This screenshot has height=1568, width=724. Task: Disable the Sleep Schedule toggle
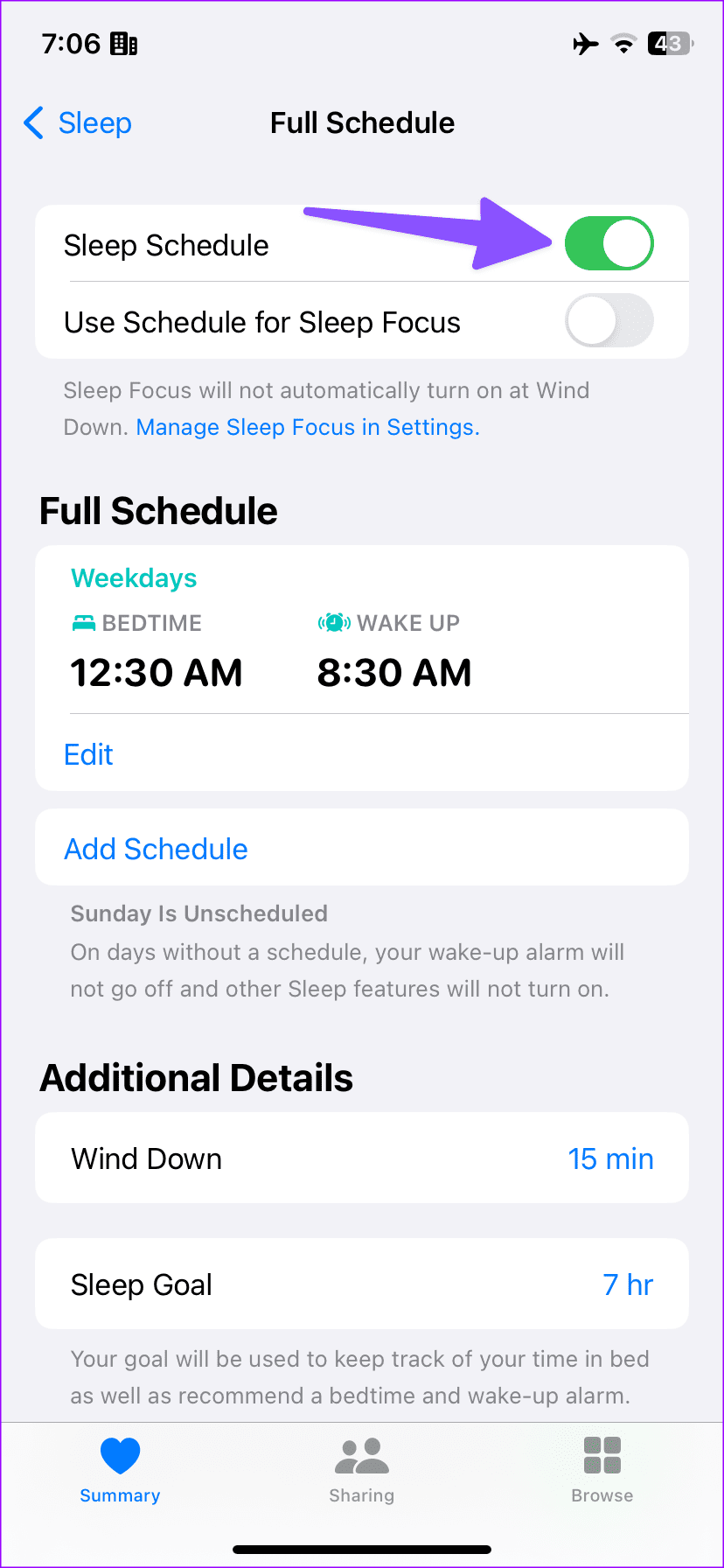click(609, 244)
